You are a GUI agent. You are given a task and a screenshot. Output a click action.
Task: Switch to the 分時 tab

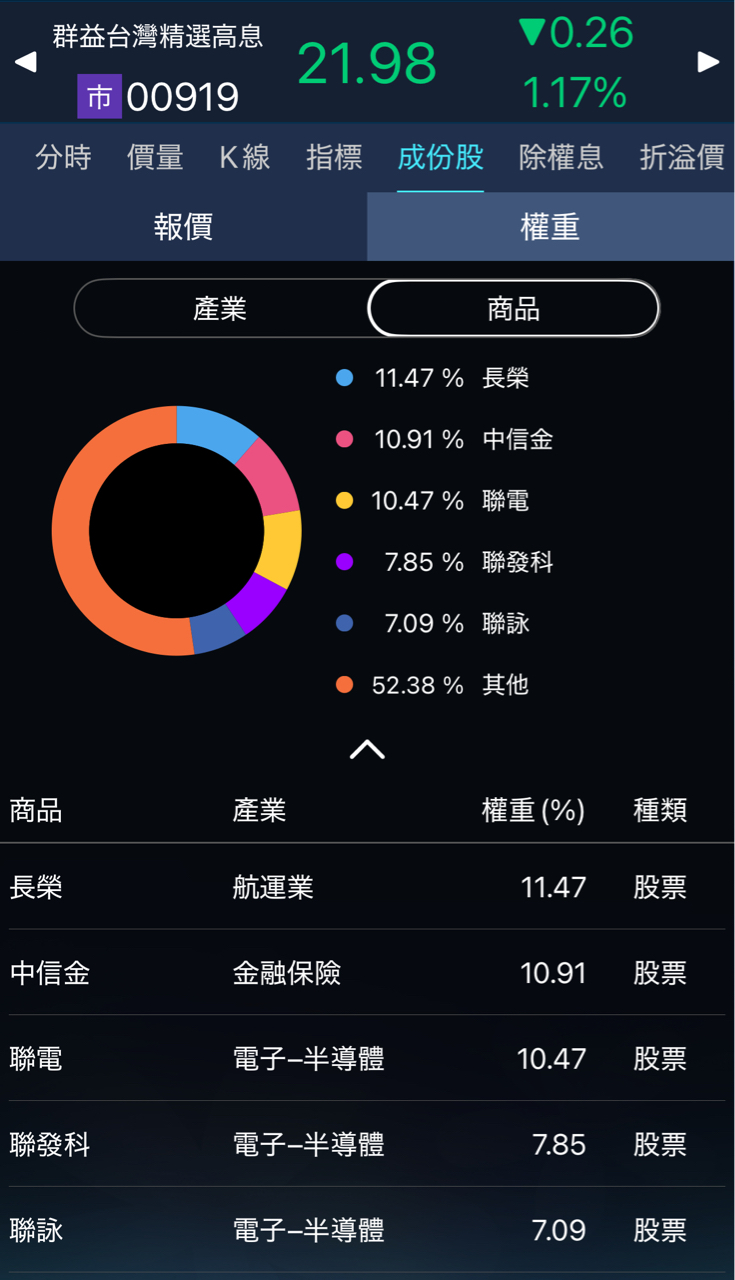(63, 157)
